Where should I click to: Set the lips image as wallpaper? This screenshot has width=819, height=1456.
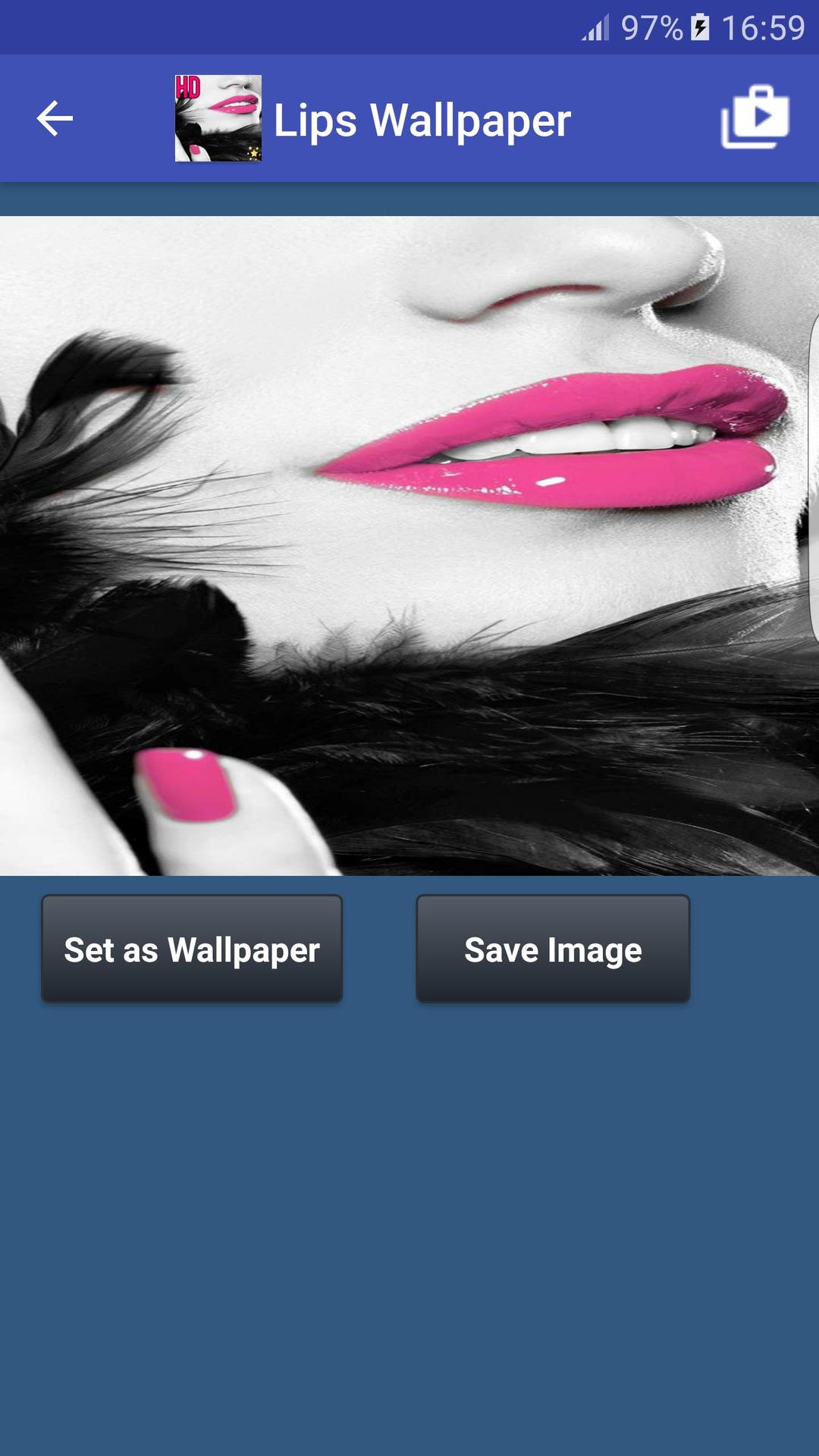tap(192, 949)
